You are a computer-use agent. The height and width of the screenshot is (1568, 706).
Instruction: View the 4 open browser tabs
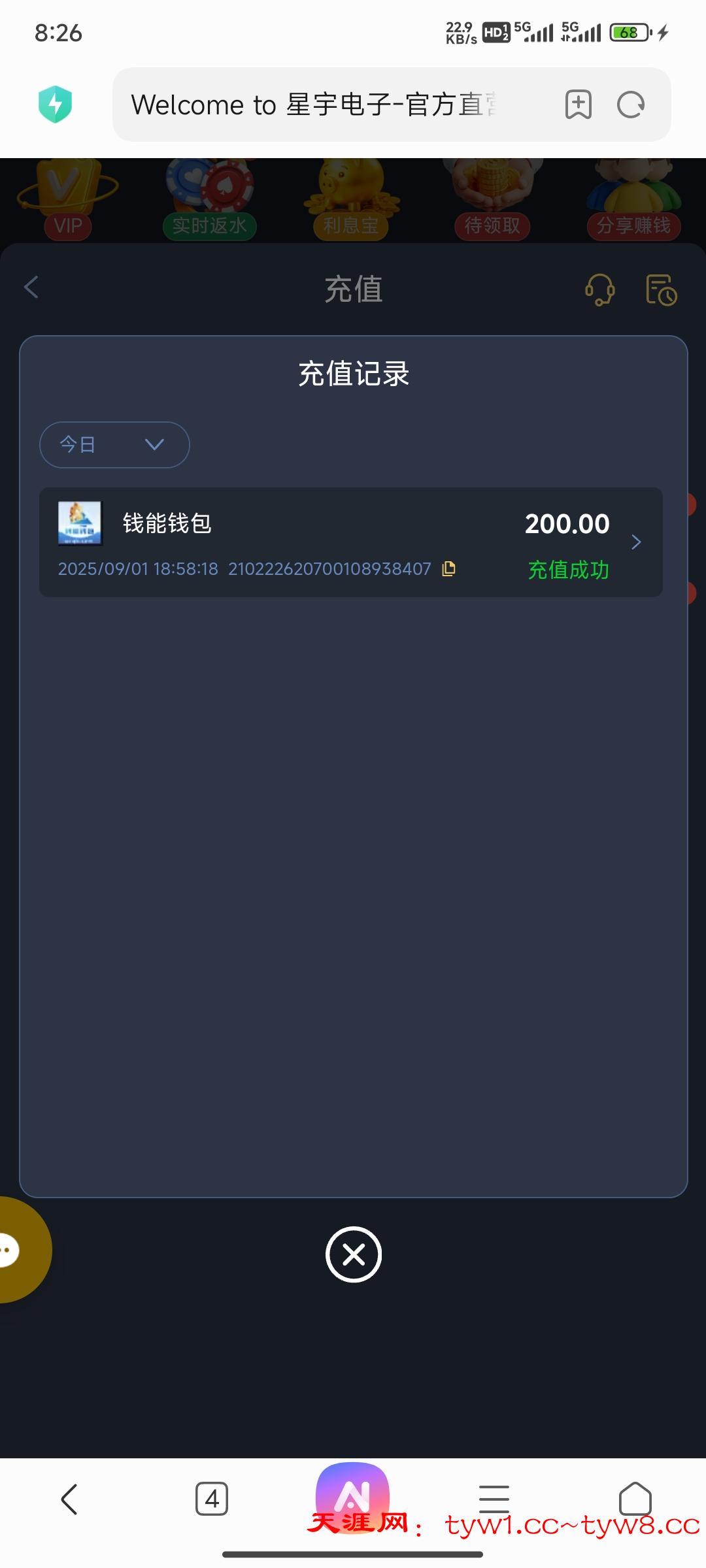coord(211,1498)
